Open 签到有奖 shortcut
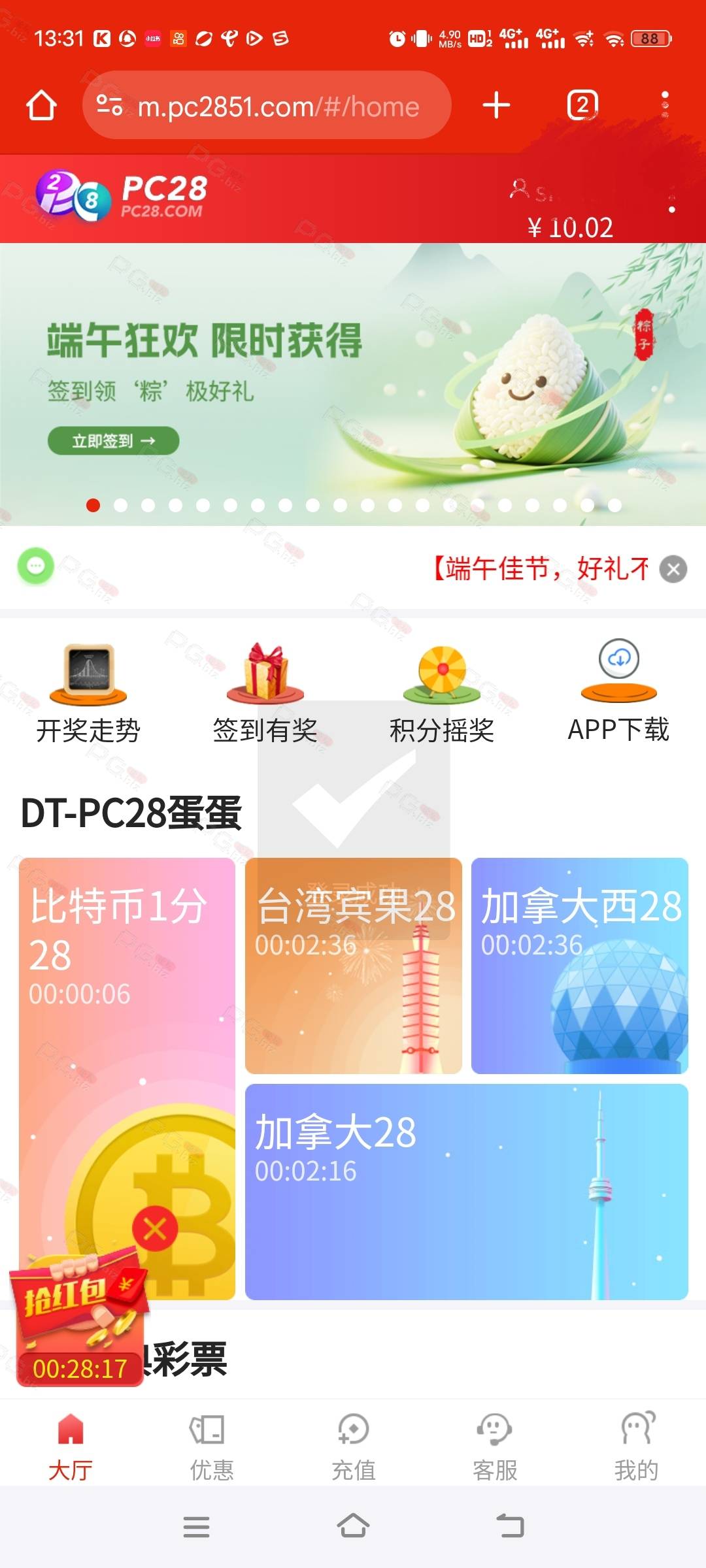Image resolution: width=706 pixels, height=1568 pixels. tap(265, 694)
